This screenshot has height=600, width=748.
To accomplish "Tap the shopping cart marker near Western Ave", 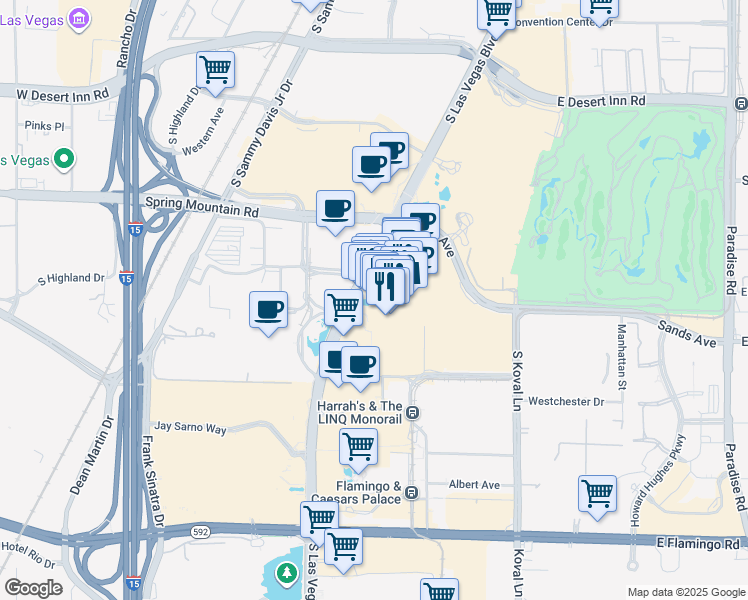I will pos(215,71).
